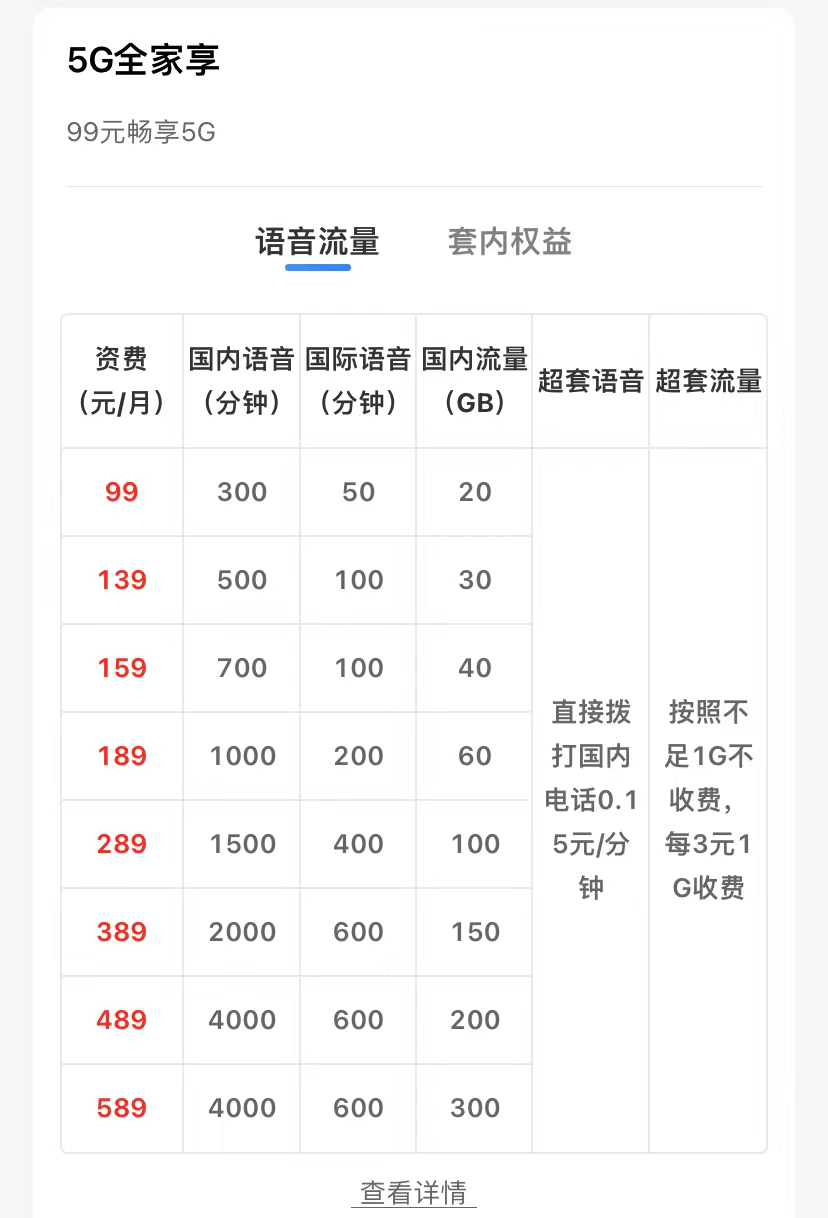Screen dimensions: 828x1218
Task: Switch to the 套内权益 tab
Action: pyautogui.click(x=508, y=241)
